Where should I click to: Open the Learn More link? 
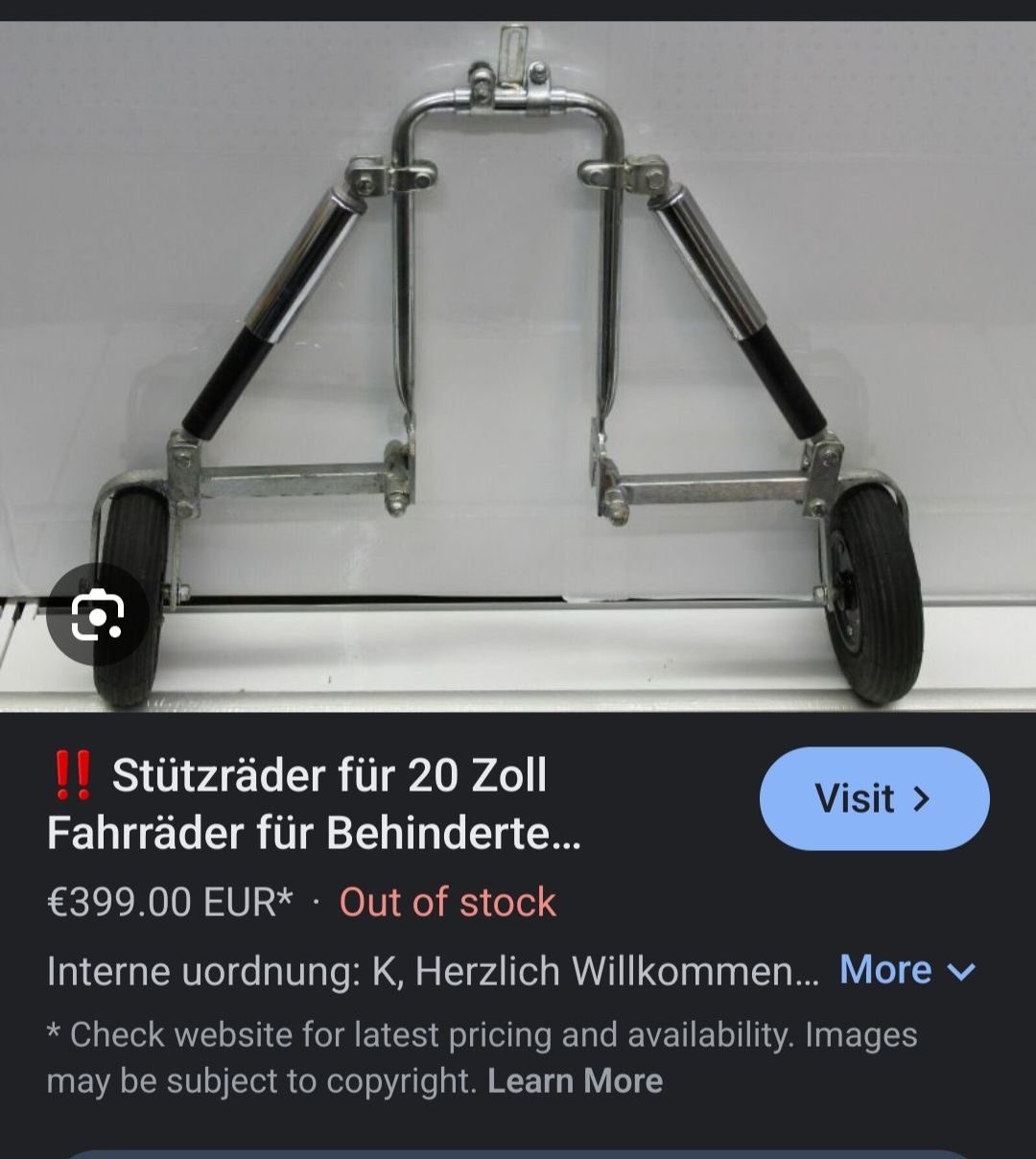click(x=575, y=1081)
